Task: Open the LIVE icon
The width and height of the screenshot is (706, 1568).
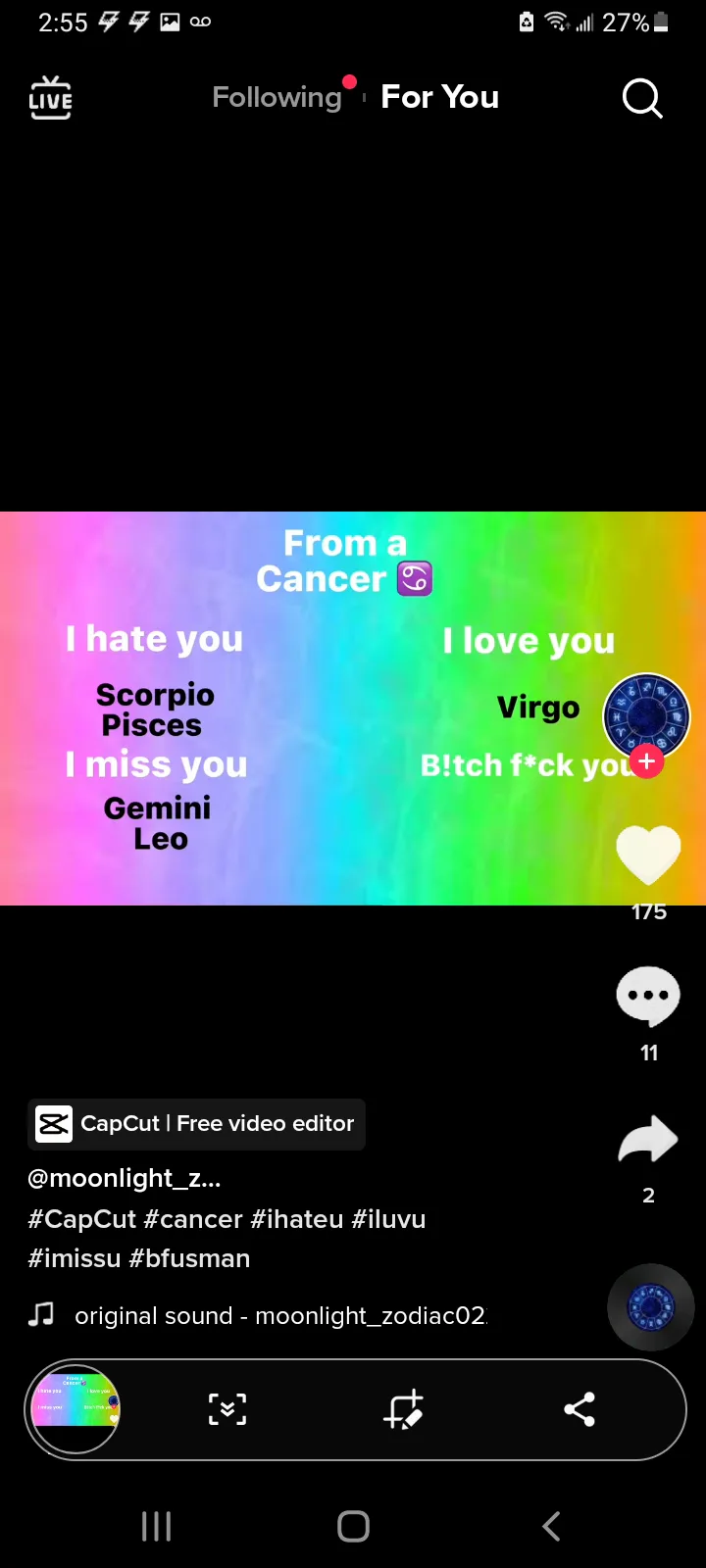Action: click(50, 98)
